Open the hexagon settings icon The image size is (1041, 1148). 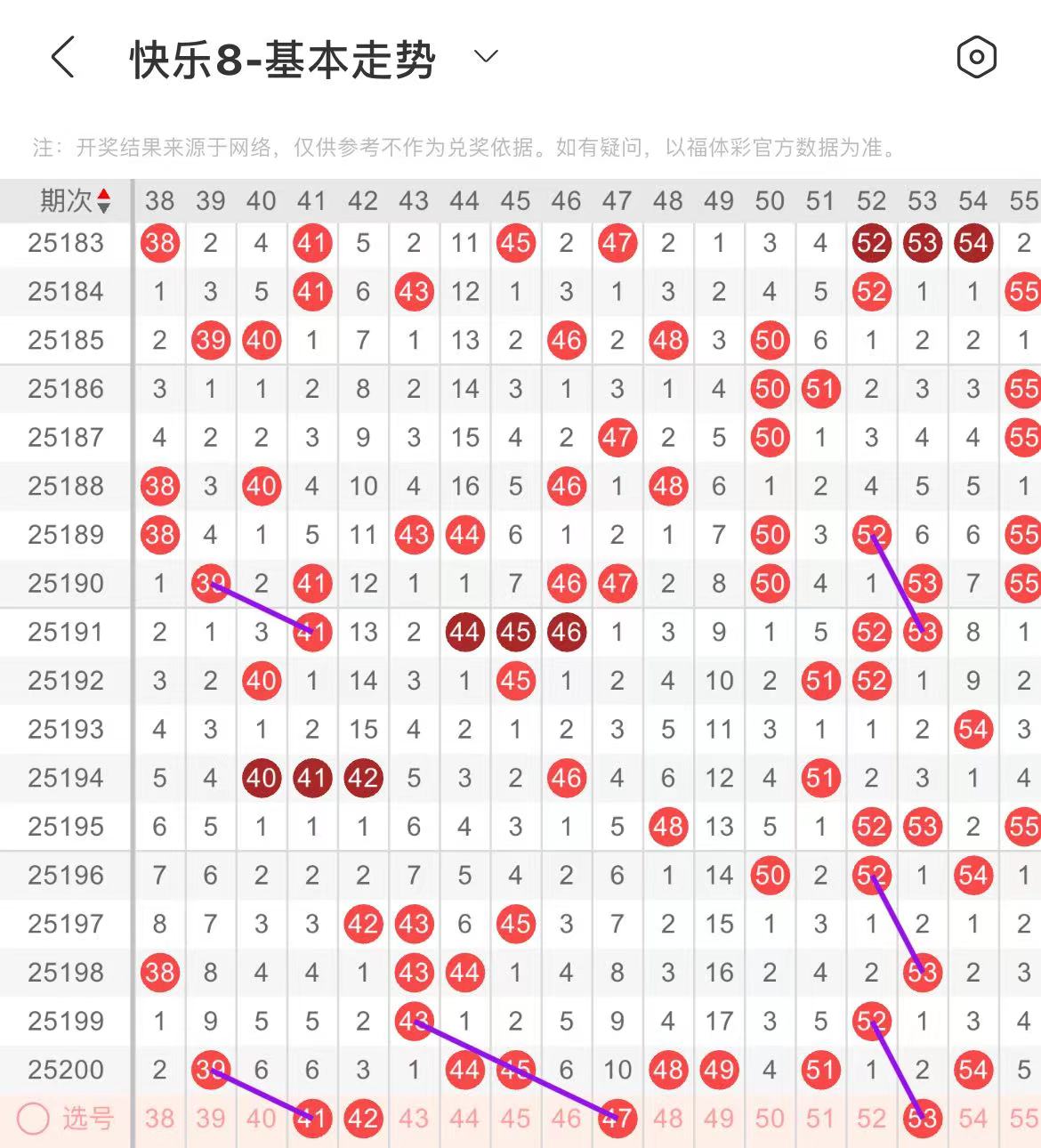(x=976, y=58)
